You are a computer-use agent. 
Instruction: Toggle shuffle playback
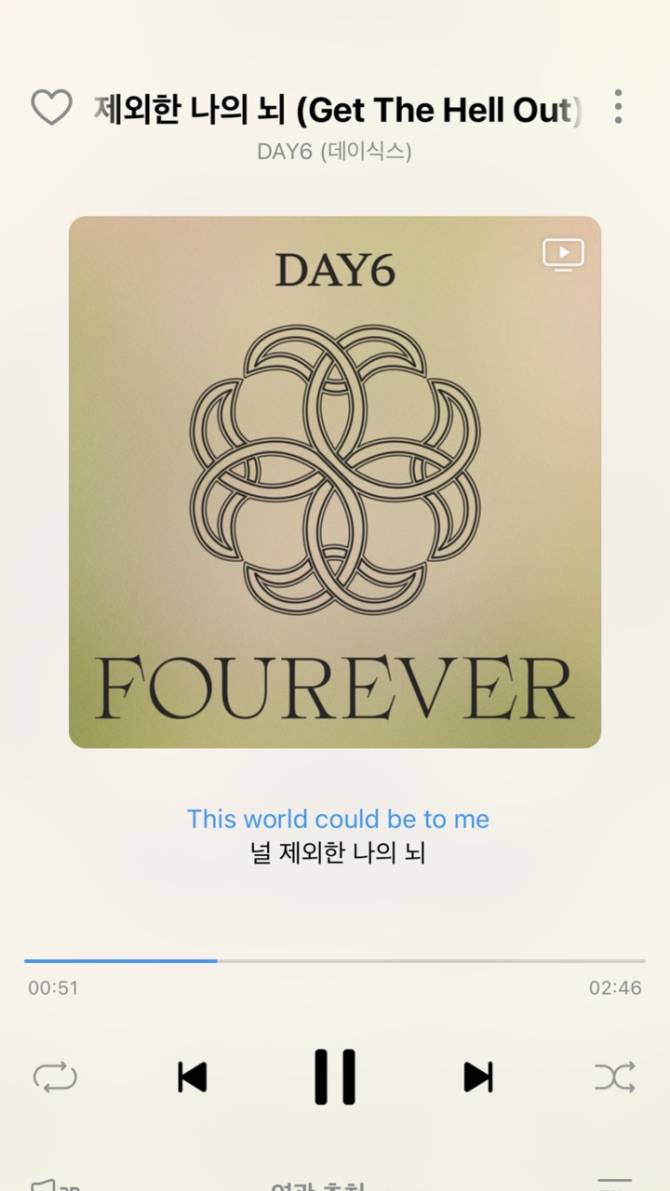coord(615,1077)
